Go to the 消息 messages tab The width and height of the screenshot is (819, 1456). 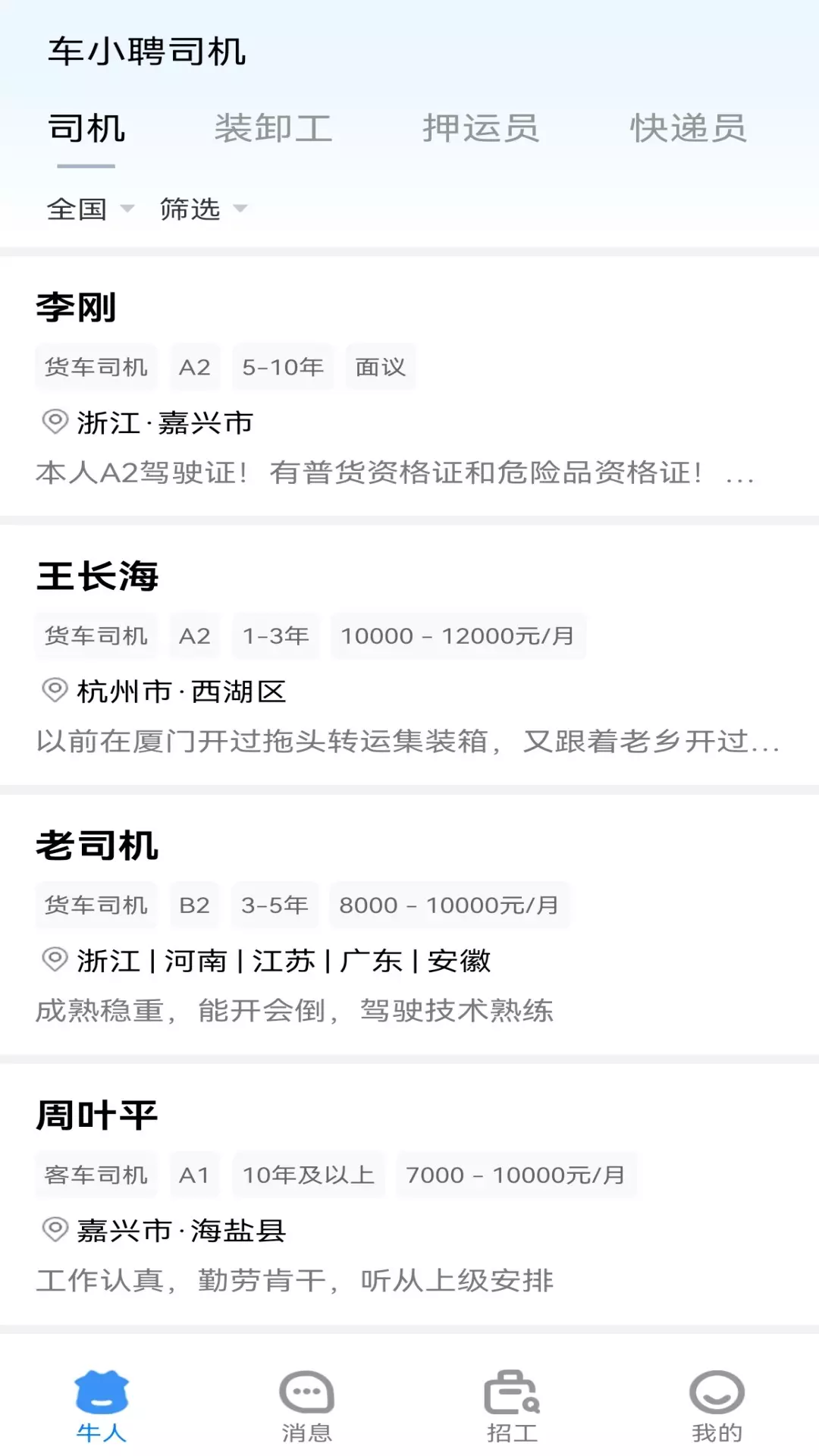[x=307, y=1407]
